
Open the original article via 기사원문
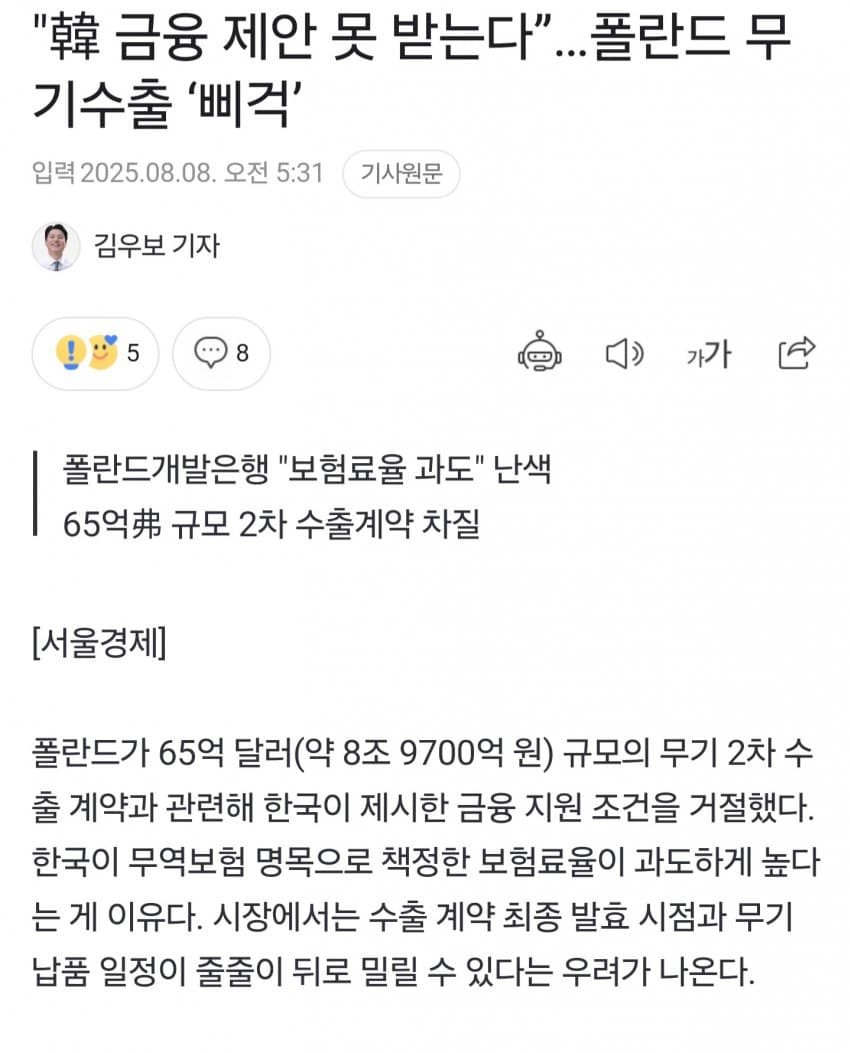400,174
